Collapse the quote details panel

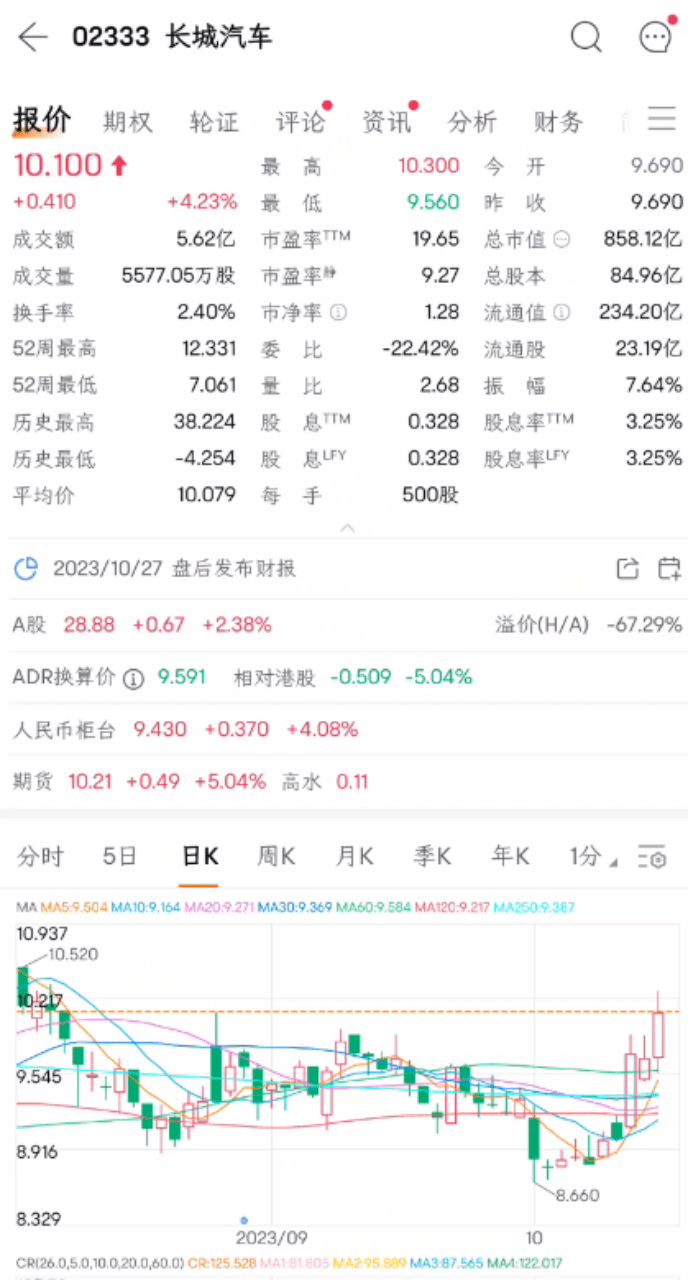point(347,527)
